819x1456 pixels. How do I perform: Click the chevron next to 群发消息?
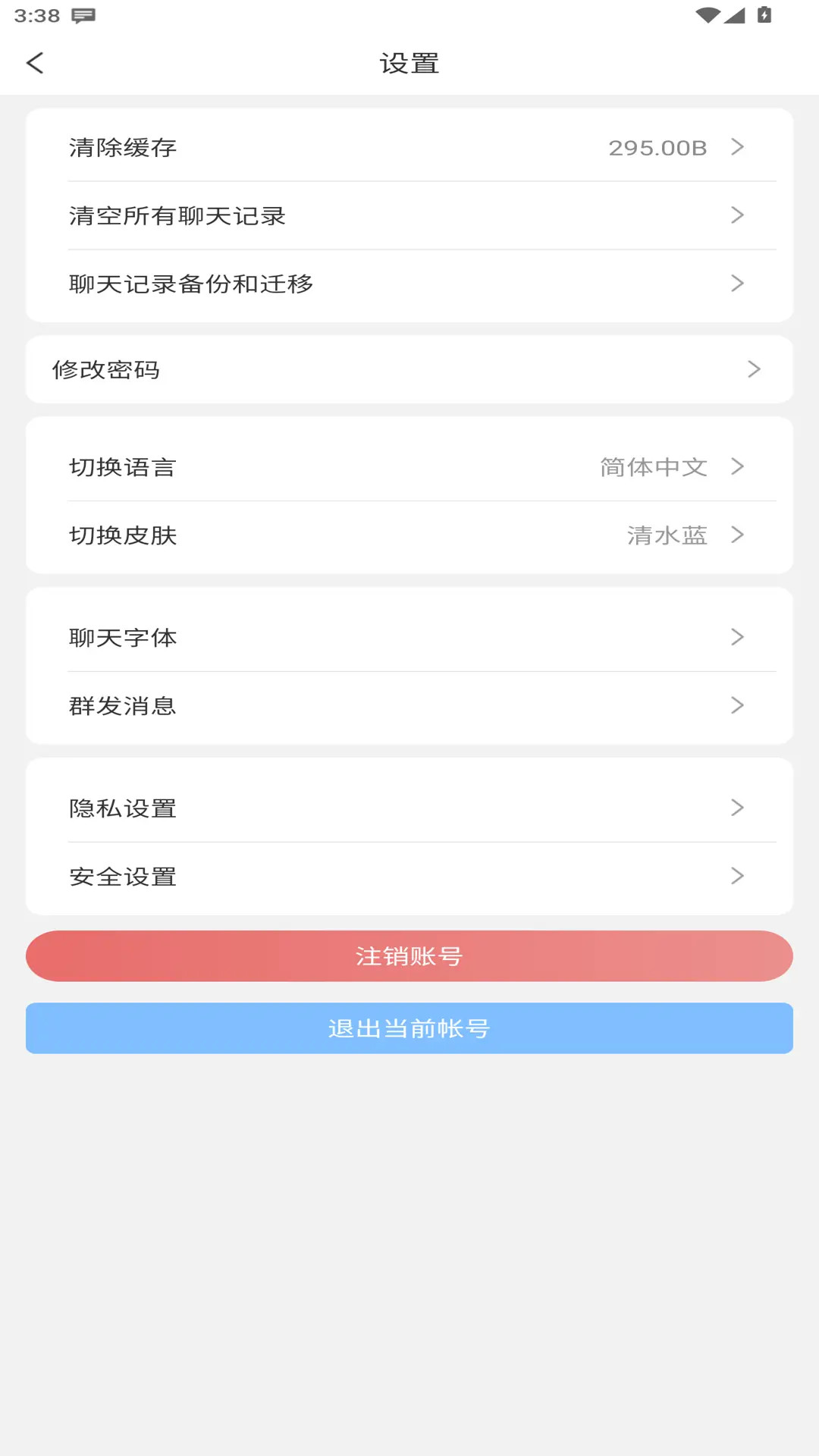point(736,705)
